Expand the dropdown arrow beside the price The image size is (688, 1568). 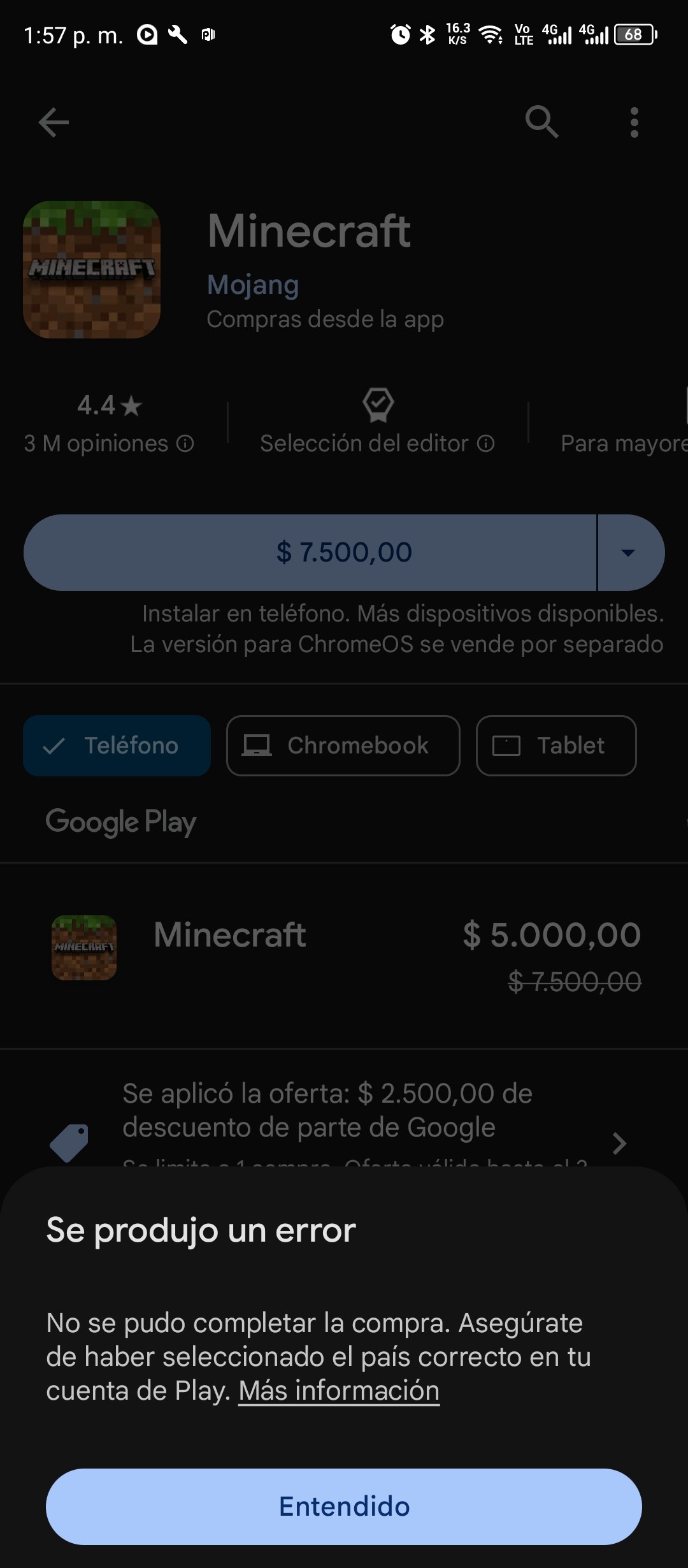(629, 553)
